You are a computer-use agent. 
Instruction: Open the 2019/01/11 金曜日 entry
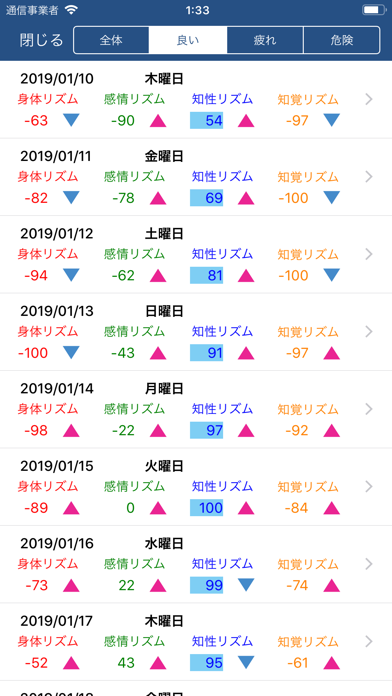(x=196, y=177)
